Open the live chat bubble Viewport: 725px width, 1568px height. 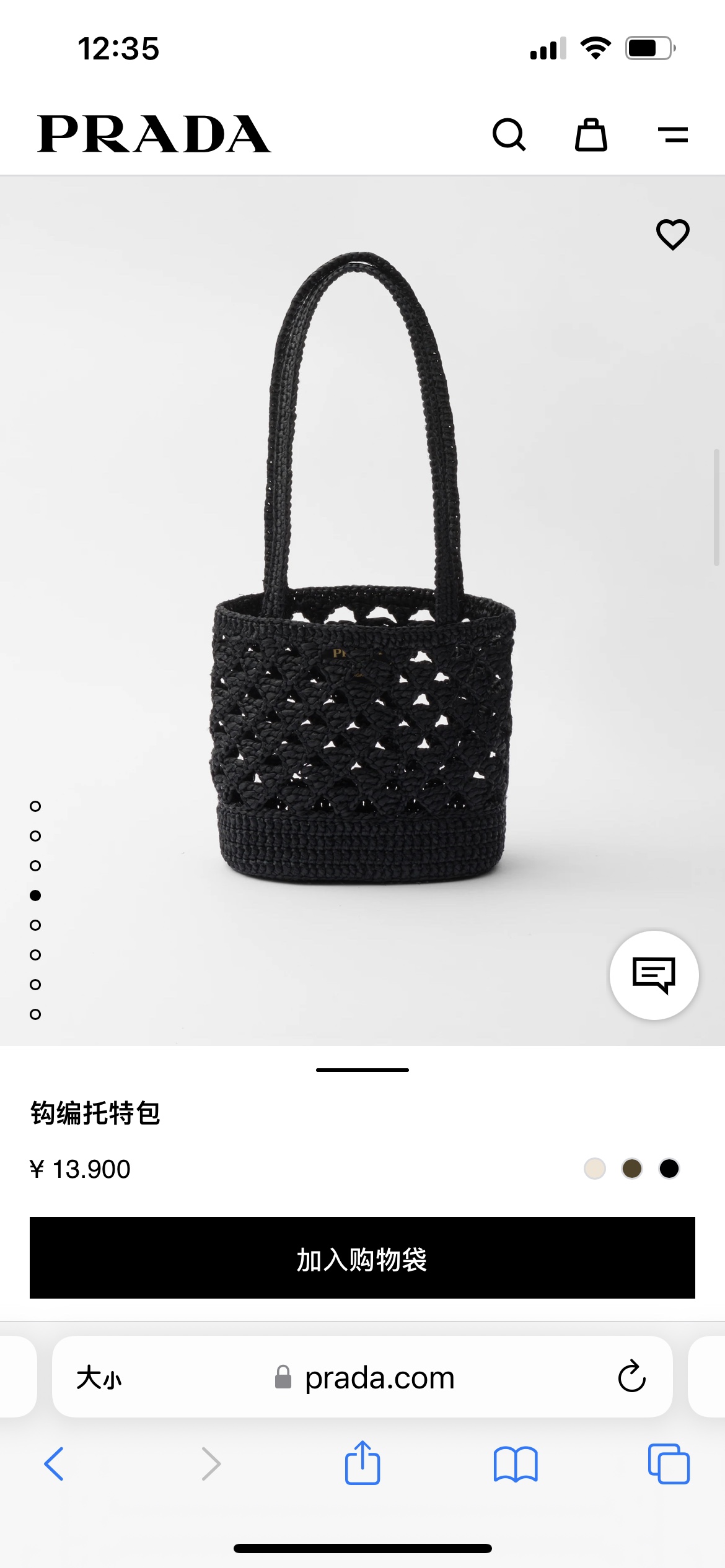pos(654,975)
